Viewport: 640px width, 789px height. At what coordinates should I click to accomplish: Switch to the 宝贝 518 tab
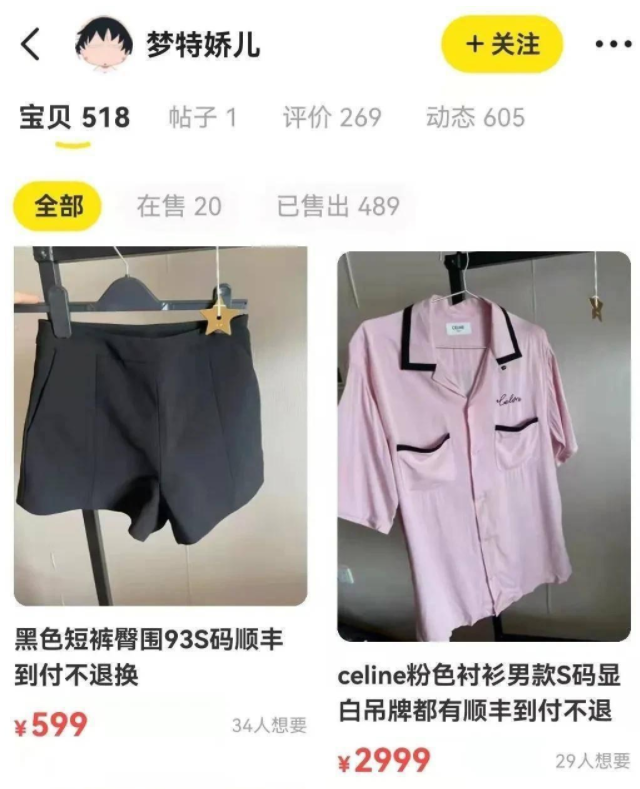[74, 118]
